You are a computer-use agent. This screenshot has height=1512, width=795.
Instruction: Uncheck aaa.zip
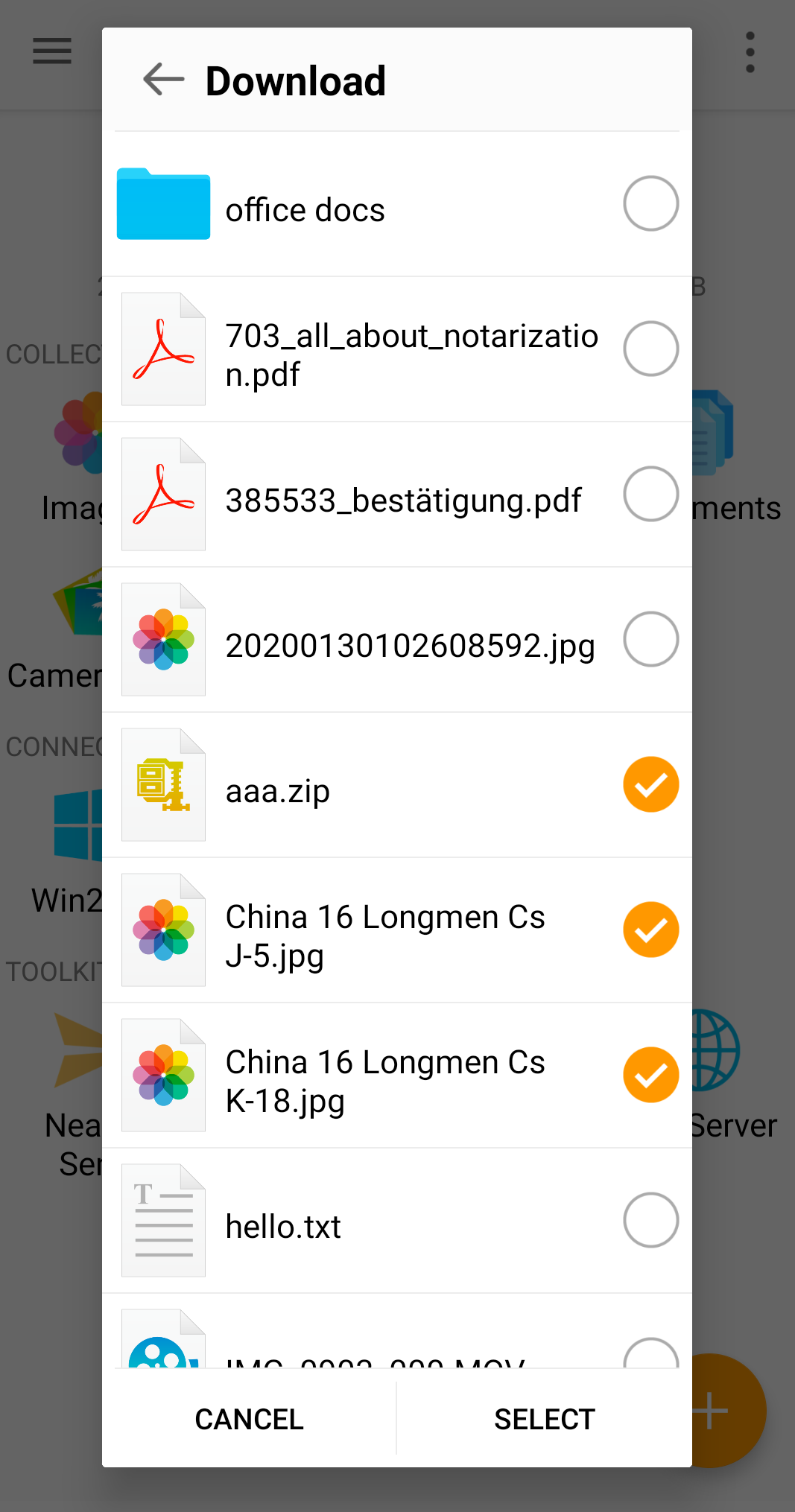click(650, 784)
